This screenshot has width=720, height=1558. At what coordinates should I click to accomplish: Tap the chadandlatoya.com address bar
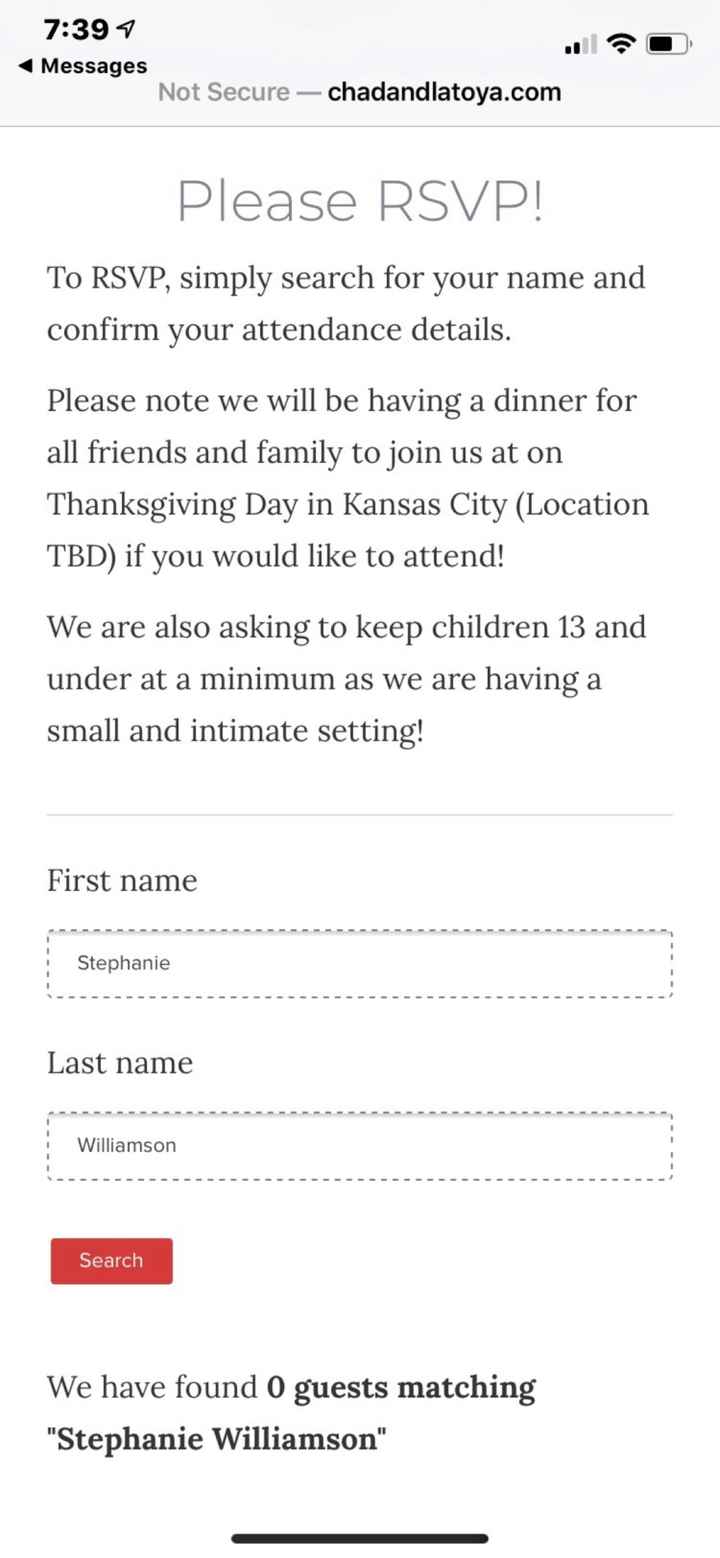point(443,92)
